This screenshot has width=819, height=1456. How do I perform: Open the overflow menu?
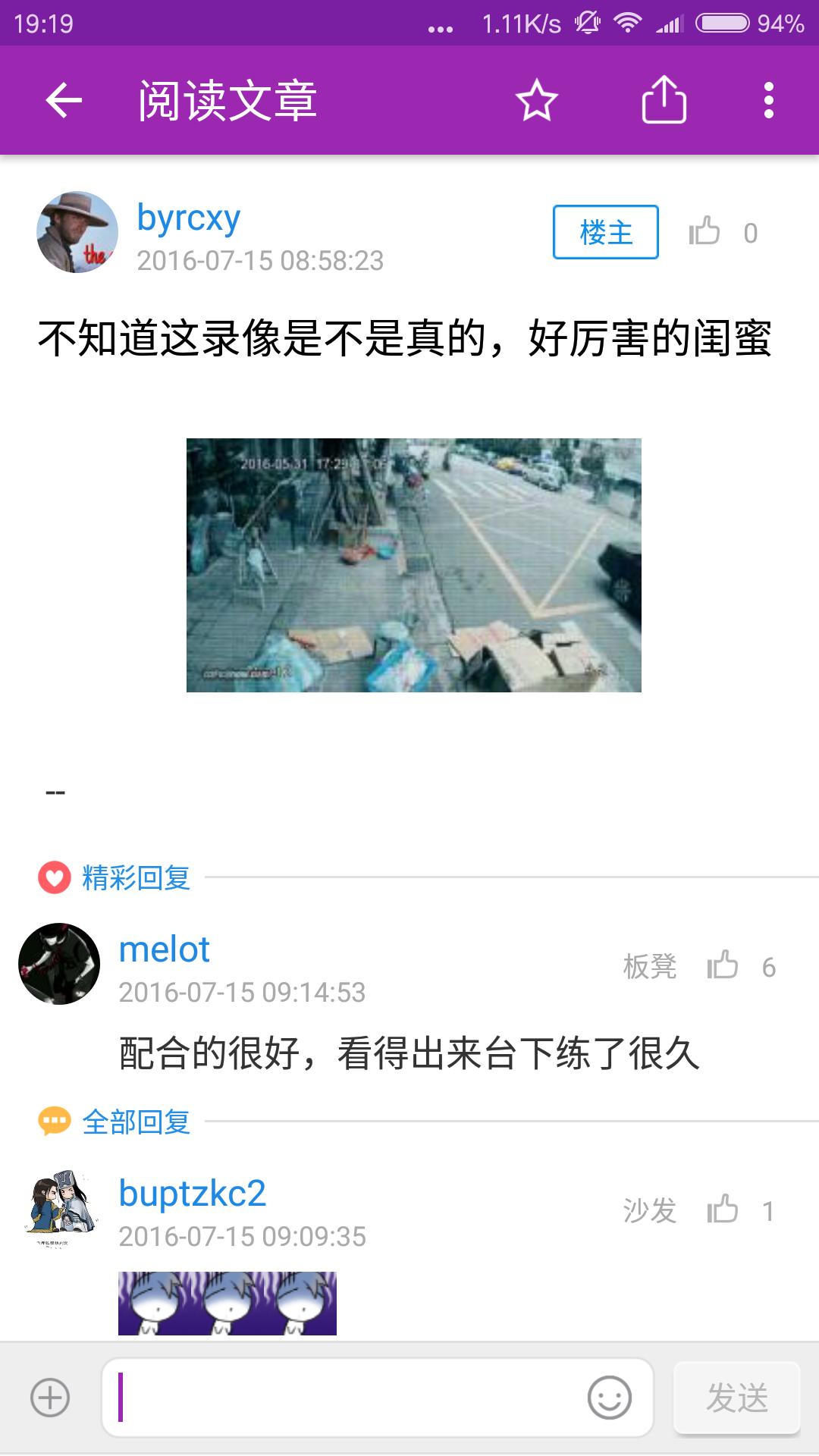pos(768,100)
